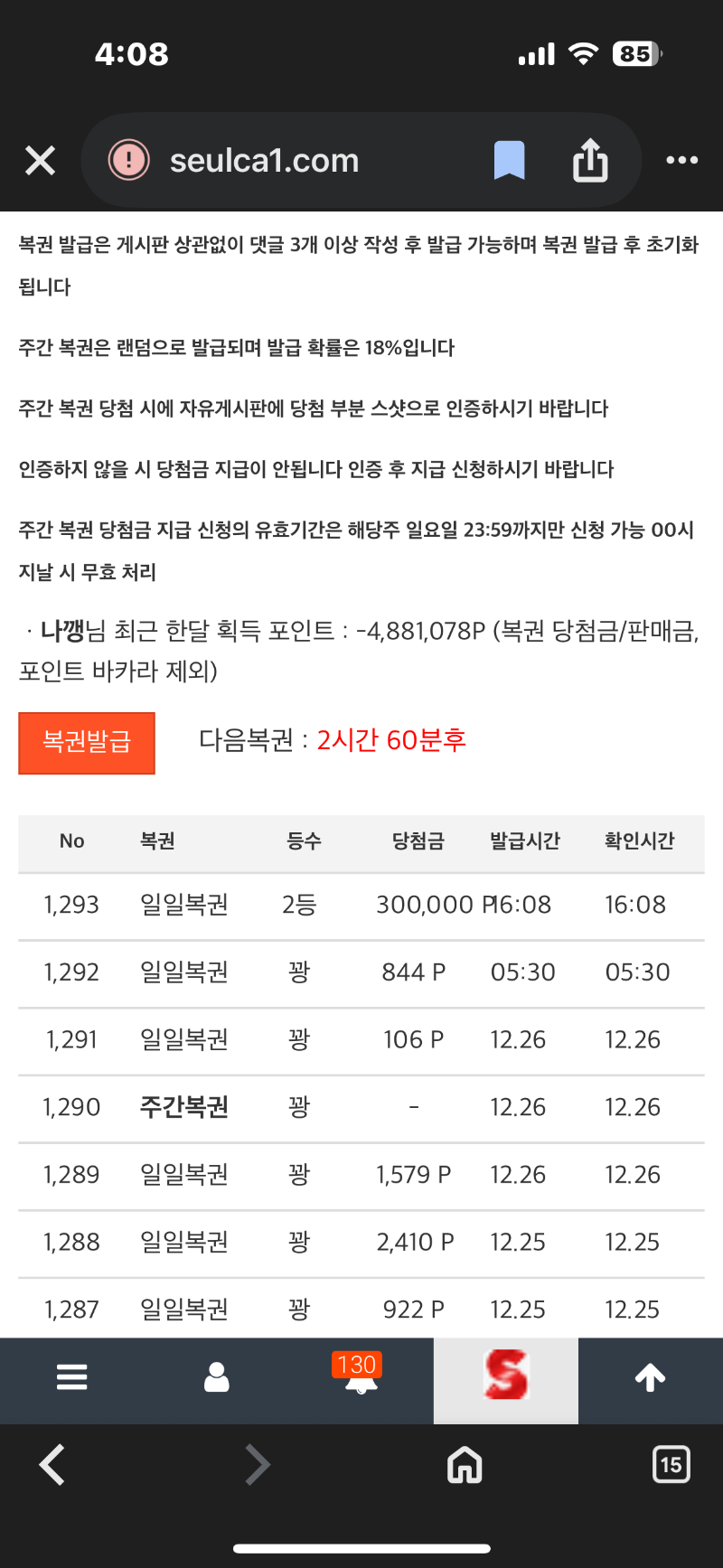Open the browser overflow menu

click(681, 161)
